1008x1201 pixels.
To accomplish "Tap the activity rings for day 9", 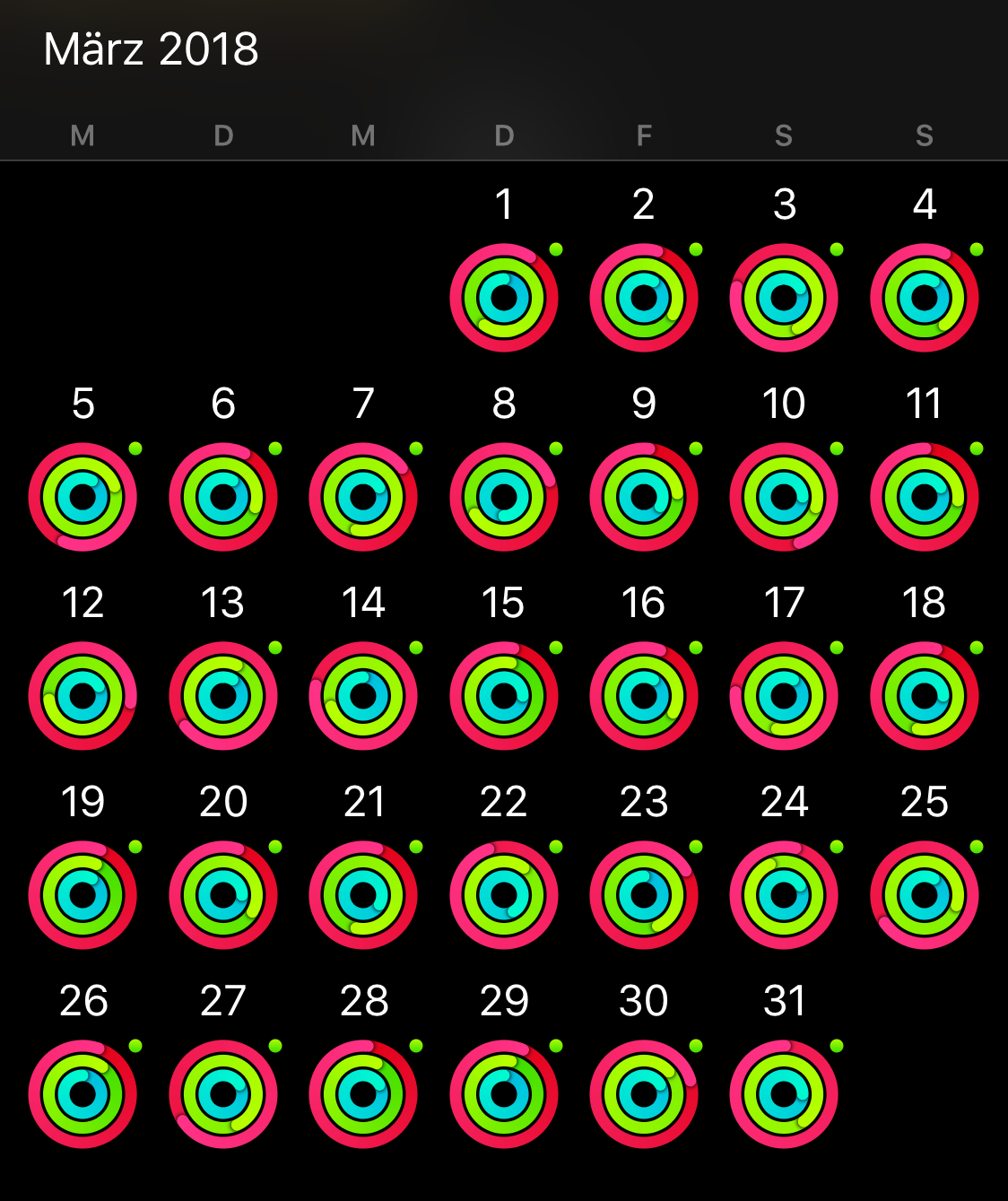I will click(644, 497).
